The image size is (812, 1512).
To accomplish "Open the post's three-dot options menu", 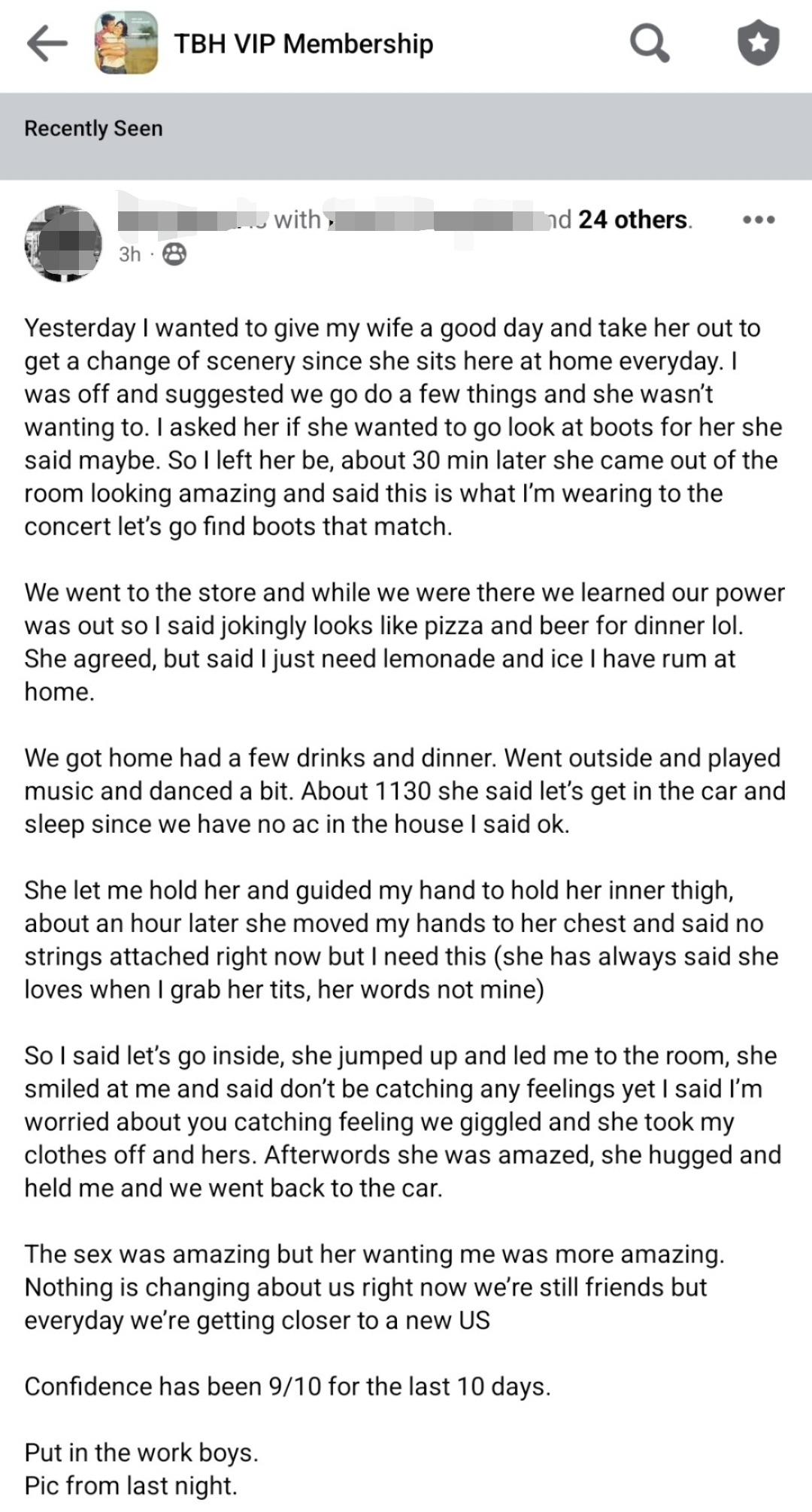I will coord(758,220).
